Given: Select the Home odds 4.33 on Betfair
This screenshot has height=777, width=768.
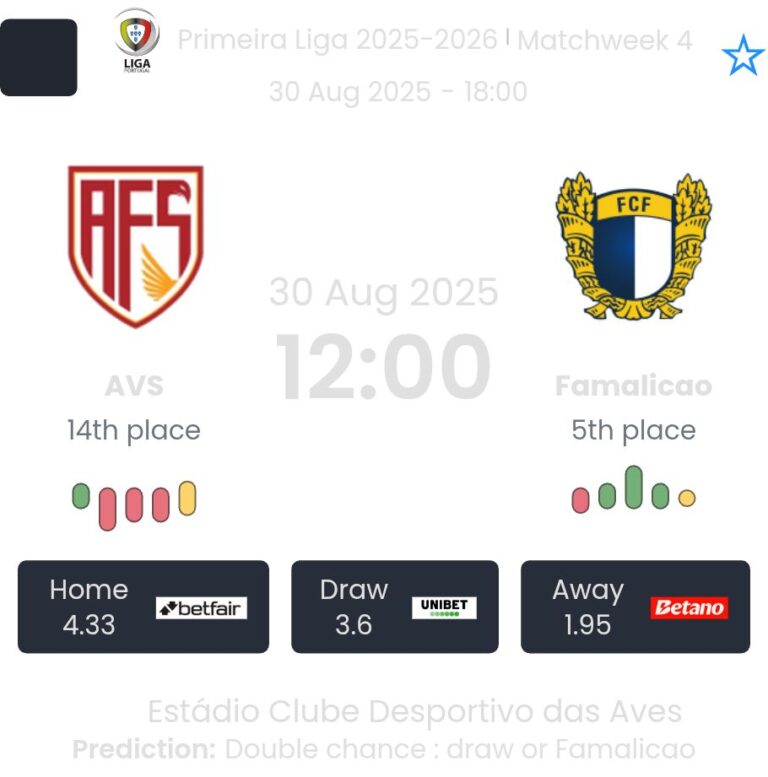Looking at the screenshot, I should (x=143, y=607).
